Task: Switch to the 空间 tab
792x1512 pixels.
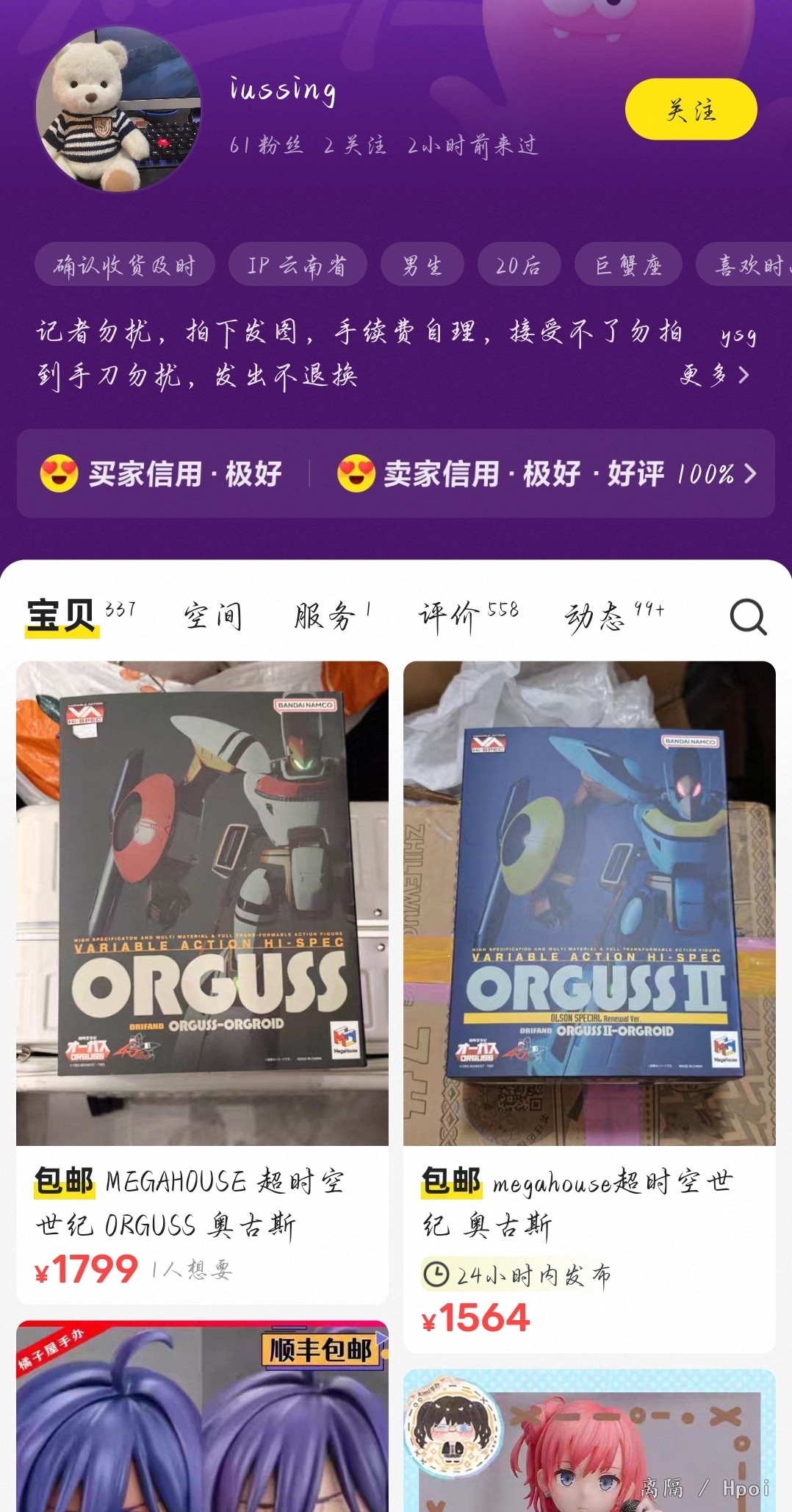Action: (212, 616)
